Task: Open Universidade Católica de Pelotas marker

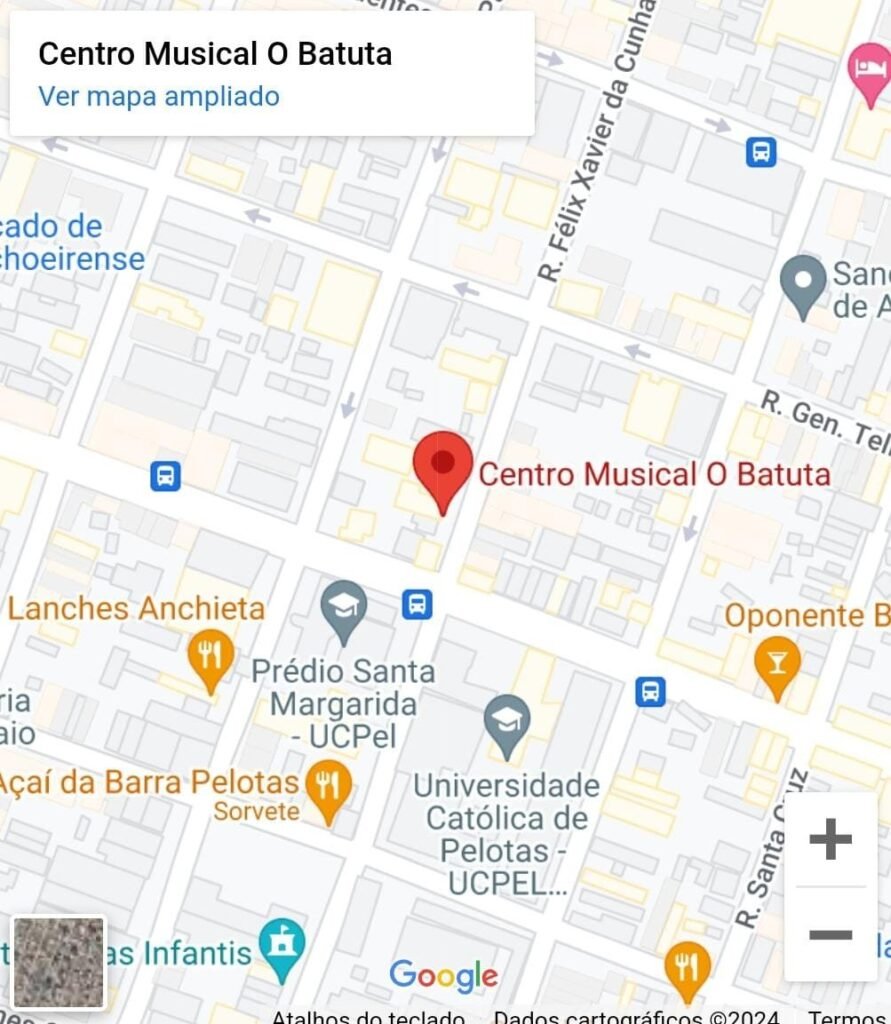Action: (x=507, y=723)
